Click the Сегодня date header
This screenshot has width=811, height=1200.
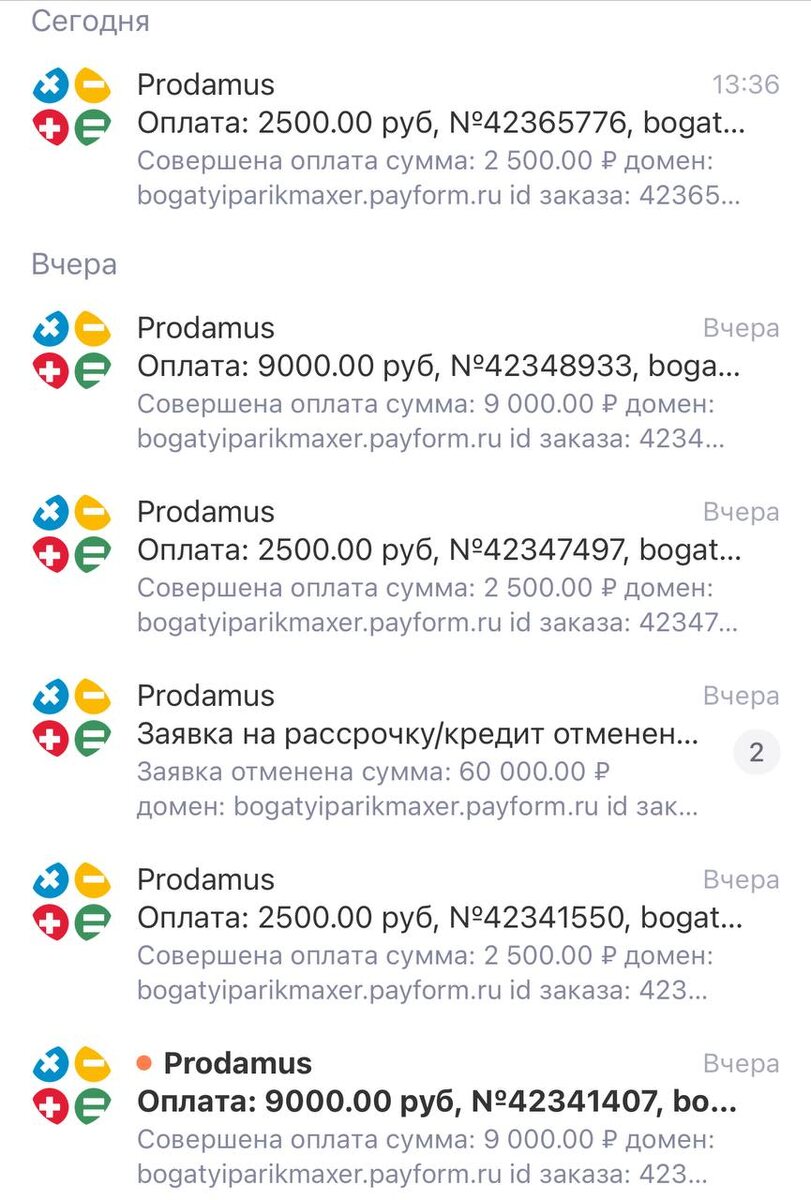tap(90, 21)
